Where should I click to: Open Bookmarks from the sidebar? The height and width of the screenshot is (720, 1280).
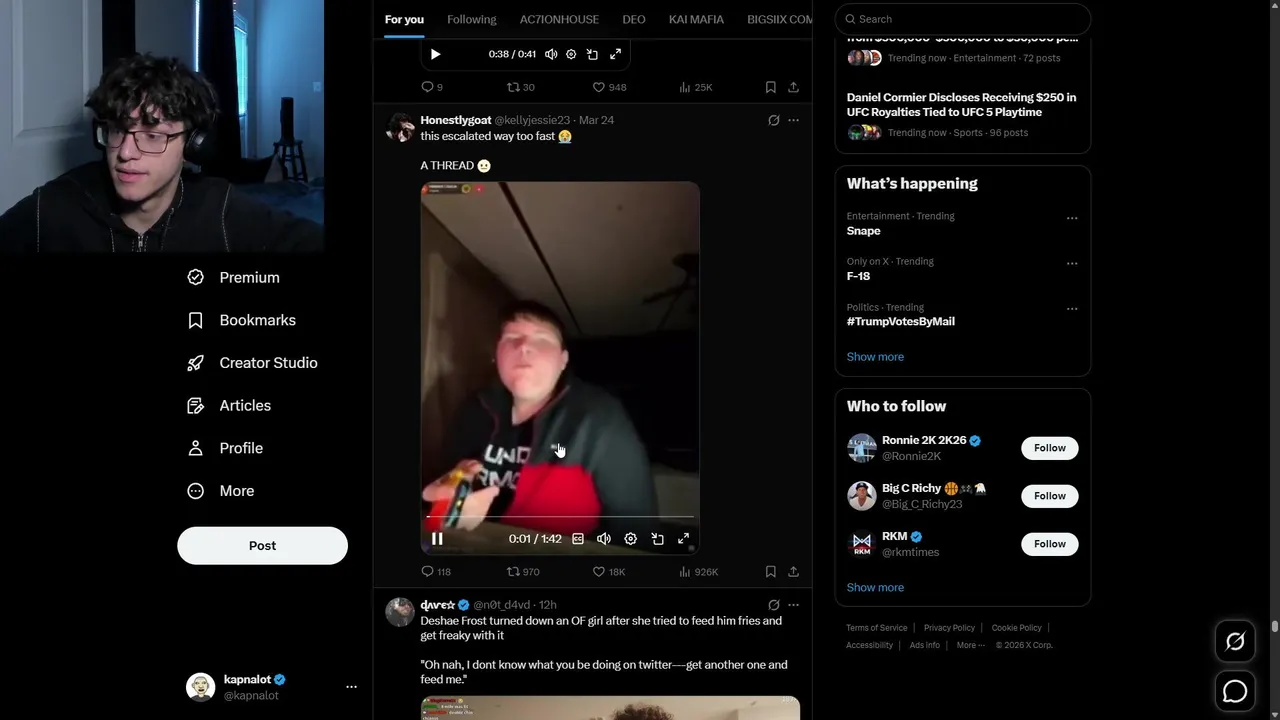point(257,320)
